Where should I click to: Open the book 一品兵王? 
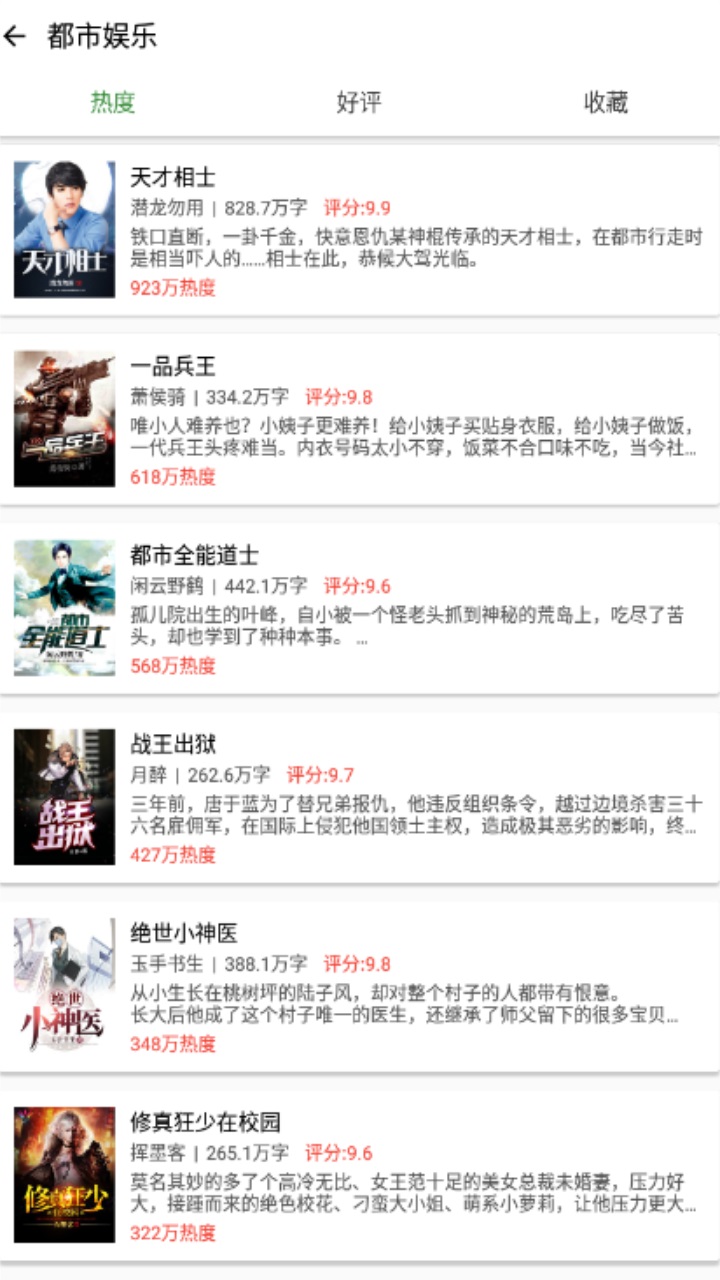tap(169, 363)
